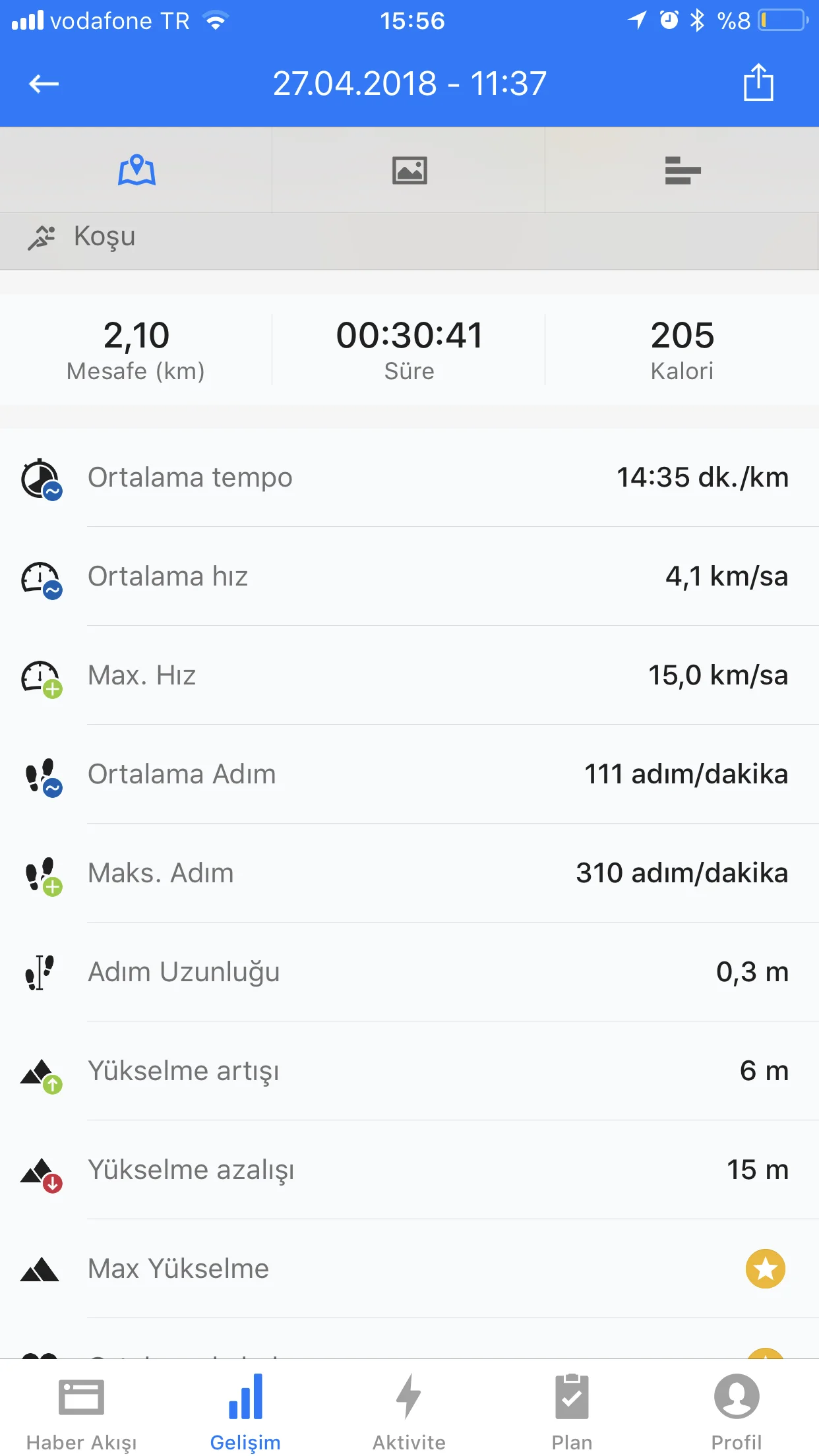Screen dimensions: 819x1456
Task: Switch to the statistics bars tab
Action: (x=682, y=170)
